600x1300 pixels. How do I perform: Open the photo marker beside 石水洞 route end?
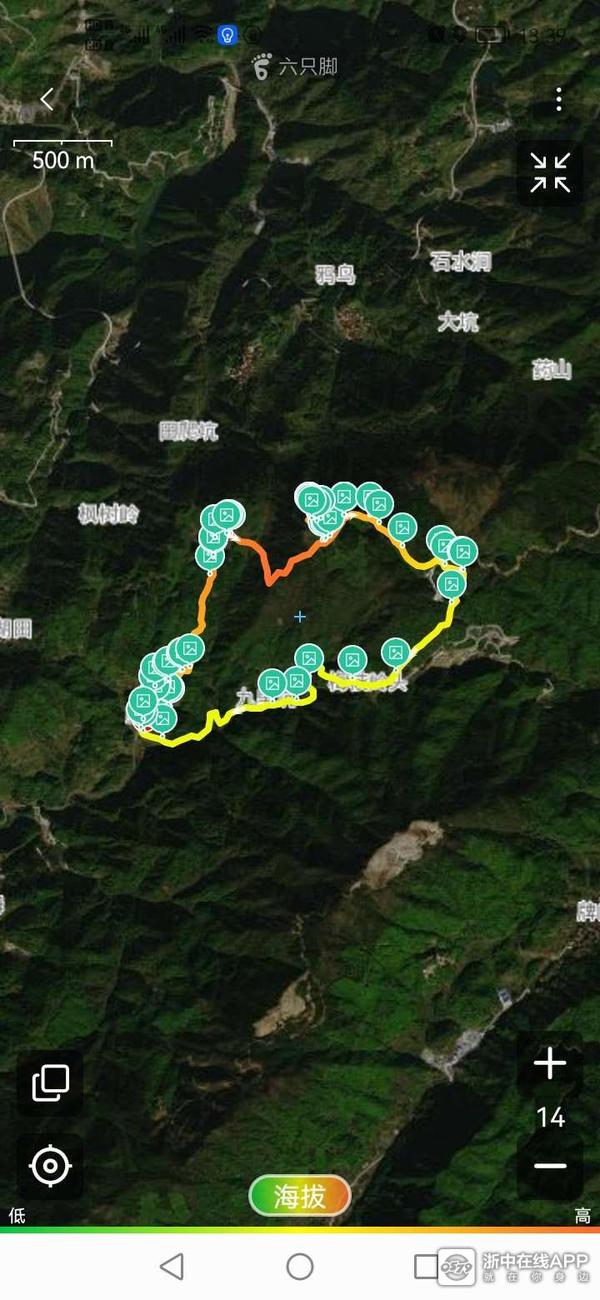tap(462, 550)
